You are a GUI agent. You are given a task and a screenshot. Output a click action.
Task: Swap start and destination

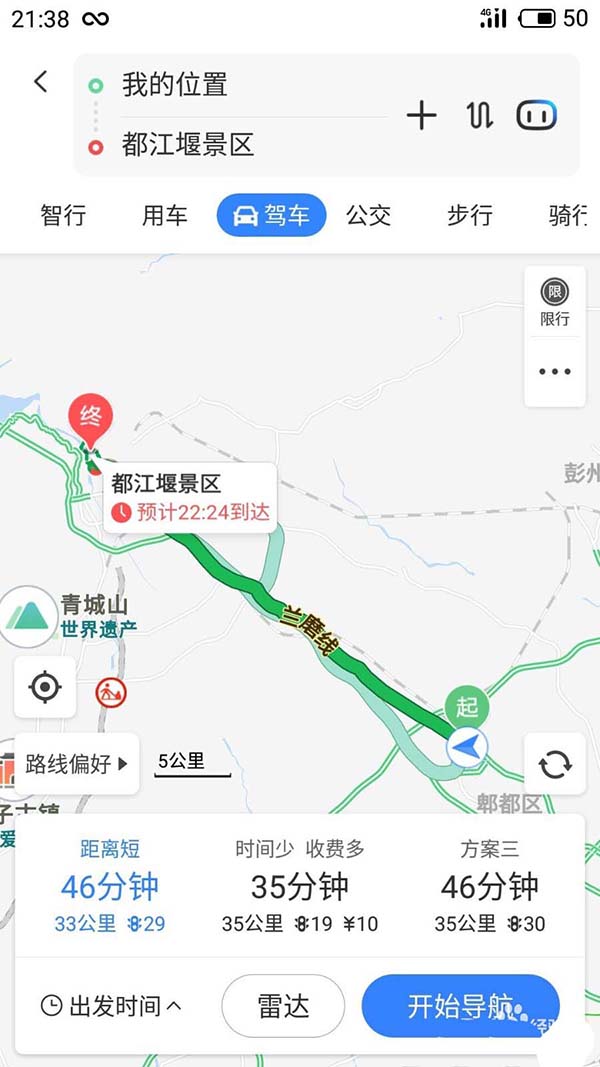tap(479, 116)
